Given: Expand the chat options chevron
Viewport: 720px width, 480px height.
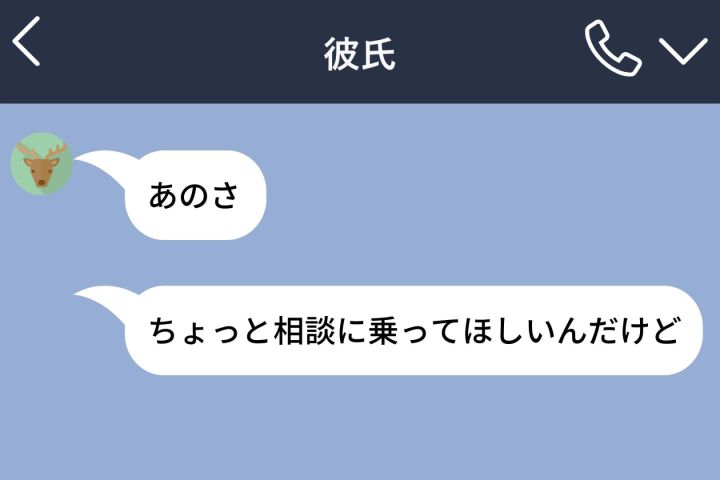Looking at the screenshot, I should point(683,50).
